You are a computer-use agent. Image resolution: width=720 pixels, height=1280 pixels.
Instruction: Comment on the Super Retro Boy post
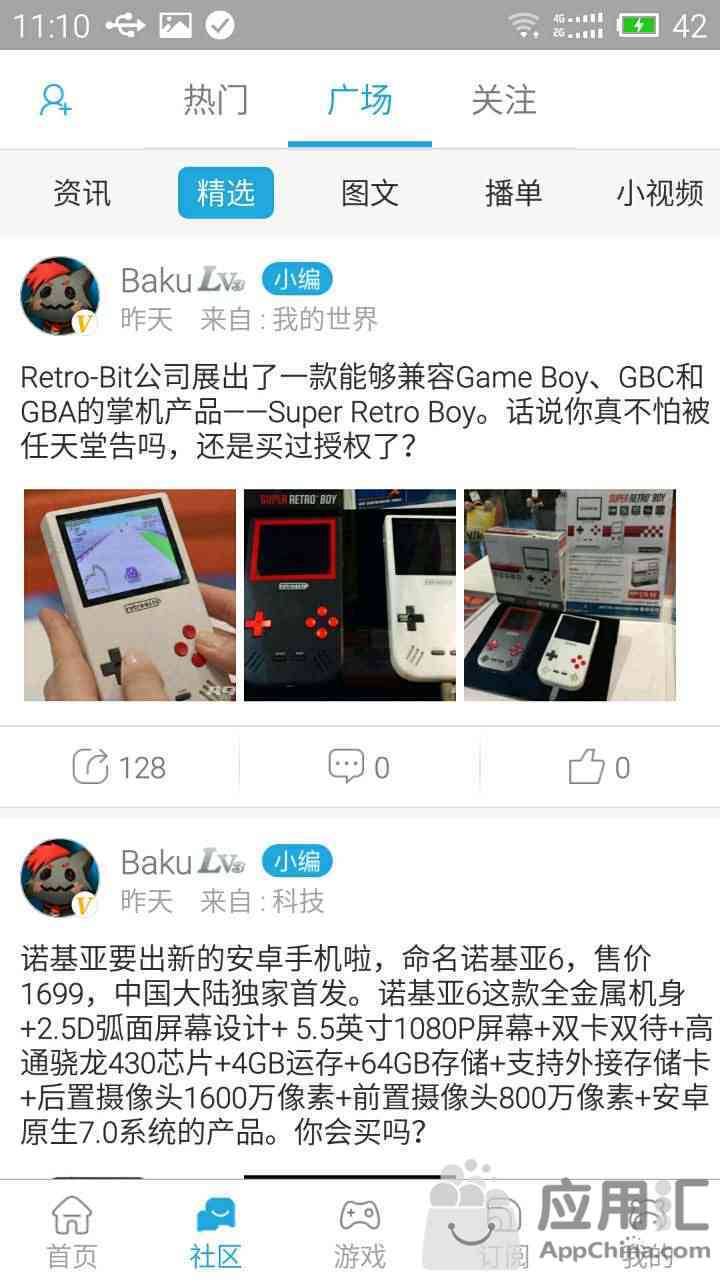pos(359,767)
